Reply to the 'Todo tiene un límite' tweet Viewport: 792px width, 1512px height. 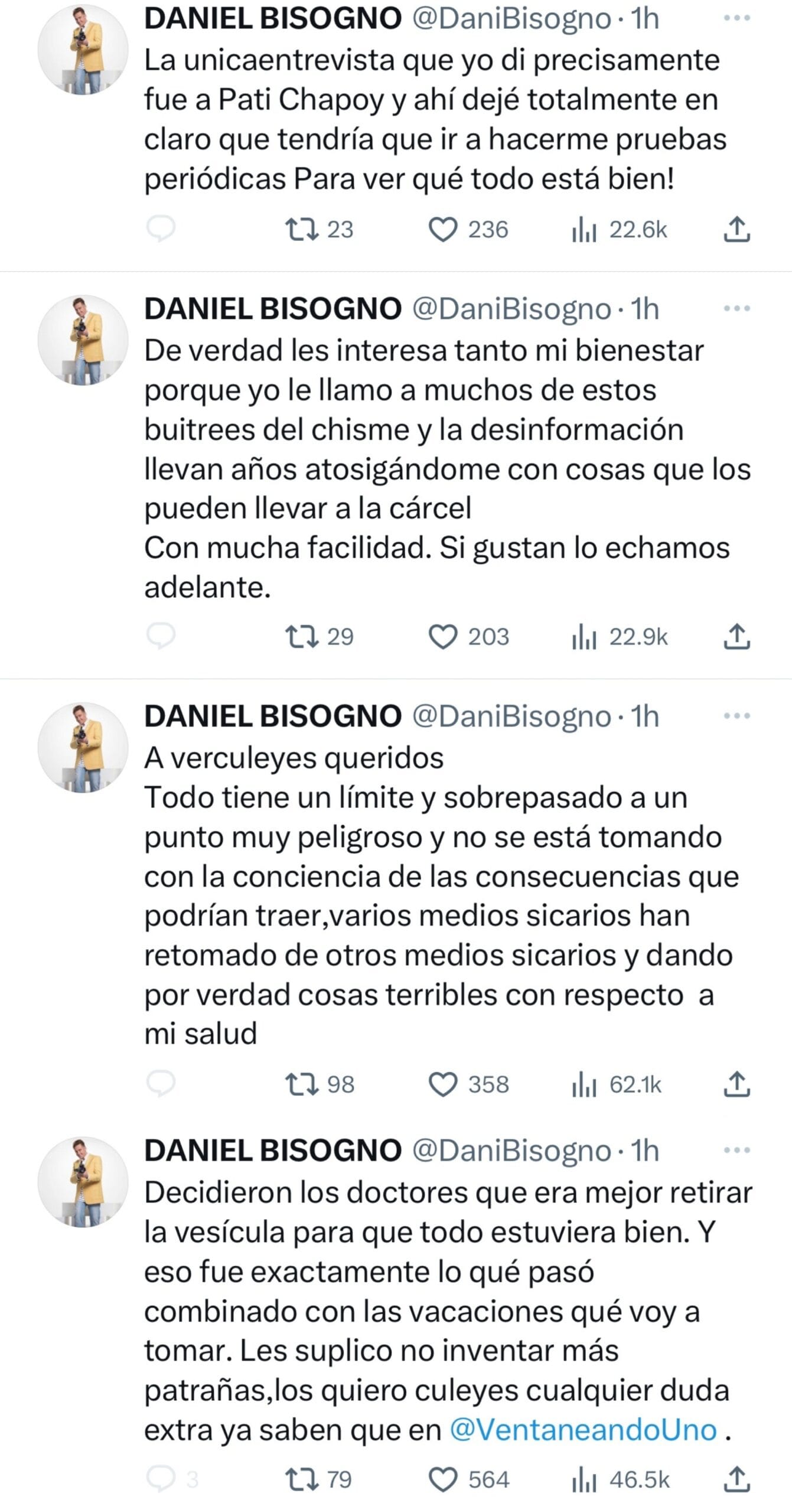click(x=161, y=1084)
